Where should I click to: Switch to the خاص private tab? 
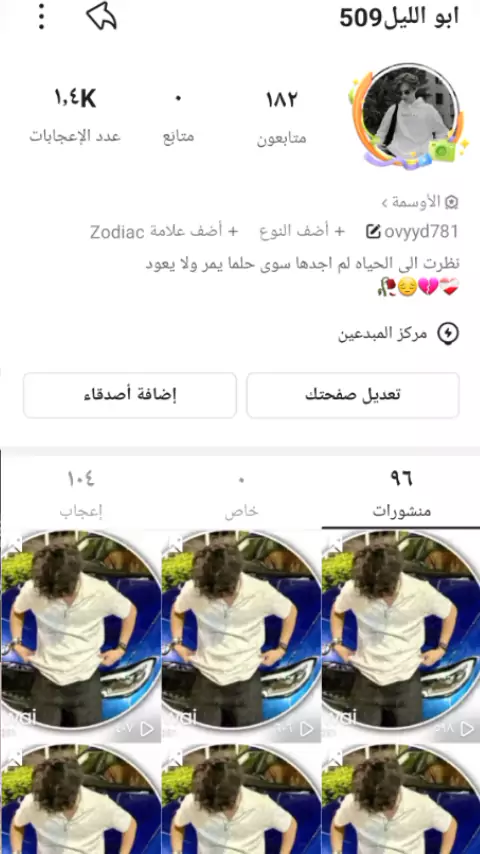241,493
